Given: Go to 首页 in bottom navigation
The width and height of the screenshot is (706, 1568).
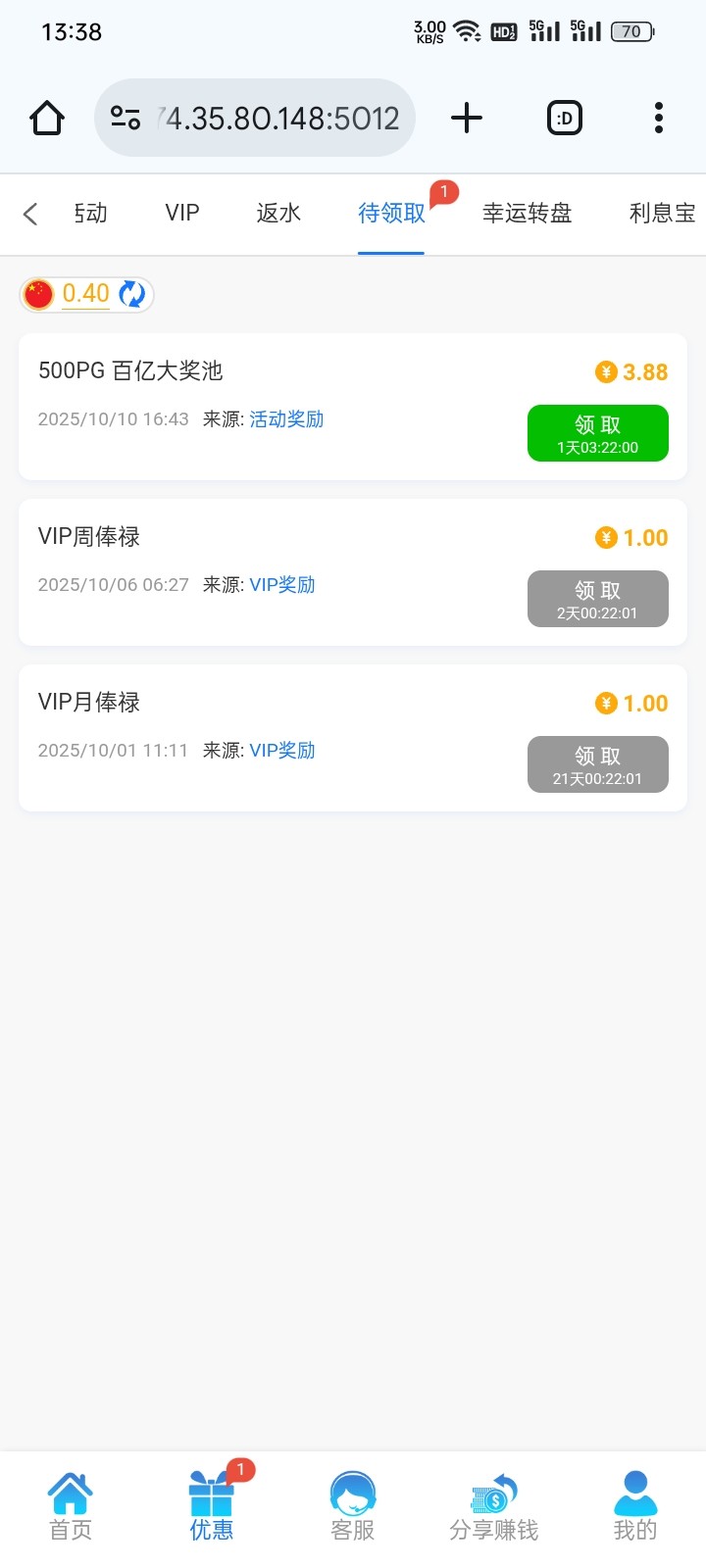Looking at the screenshot, I should tap(71, 1507).
